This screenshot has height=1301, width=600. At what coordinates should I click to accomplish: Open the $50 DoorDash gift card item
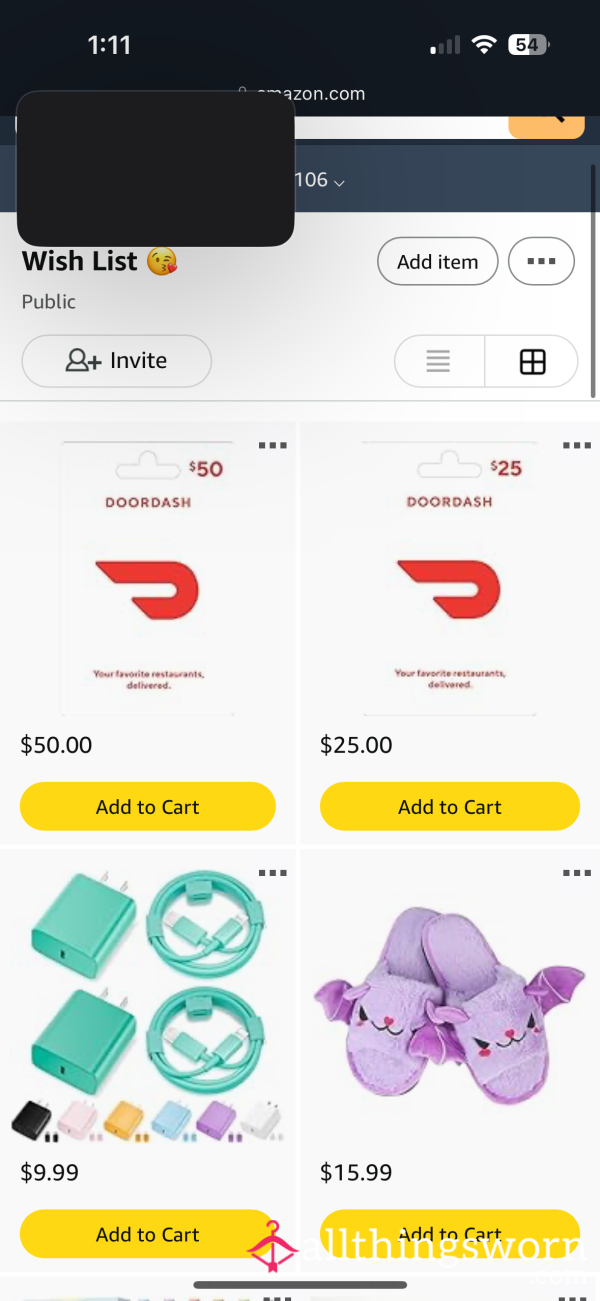pos(148,578)
